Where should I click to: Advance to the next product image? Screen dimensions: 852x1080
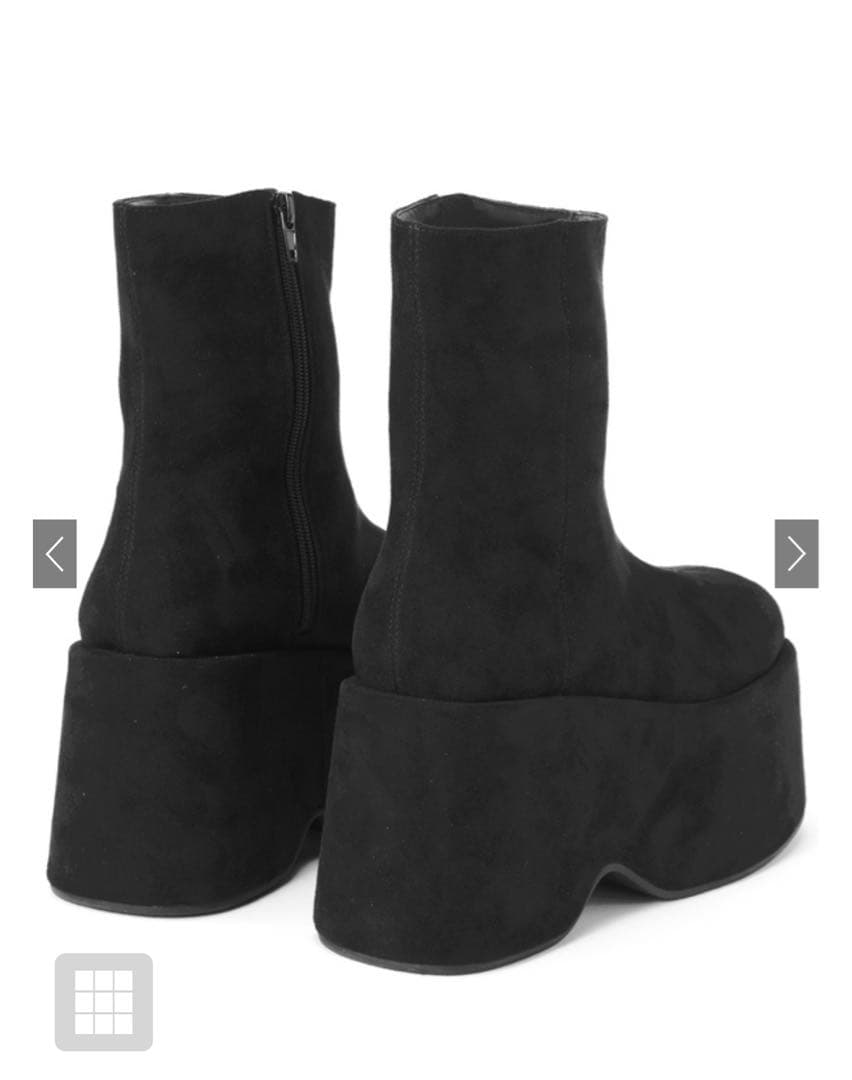[x=796, y=553]
